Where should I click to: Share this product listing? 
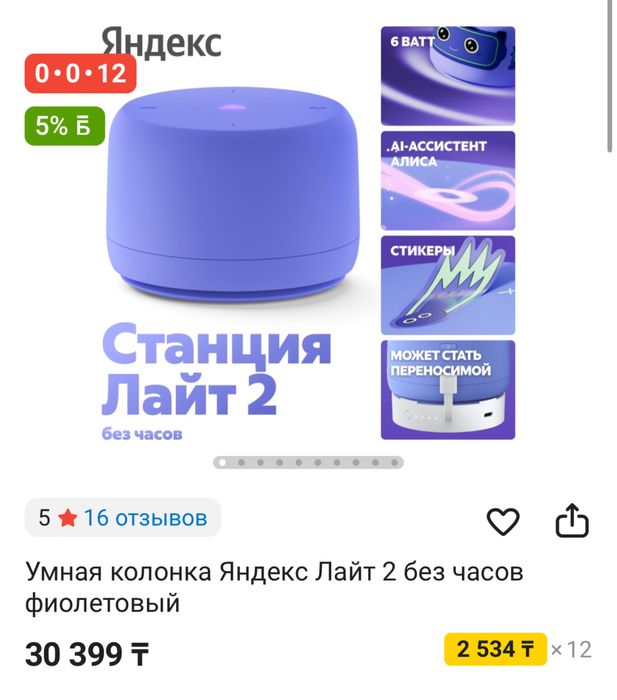coord(571,521)
